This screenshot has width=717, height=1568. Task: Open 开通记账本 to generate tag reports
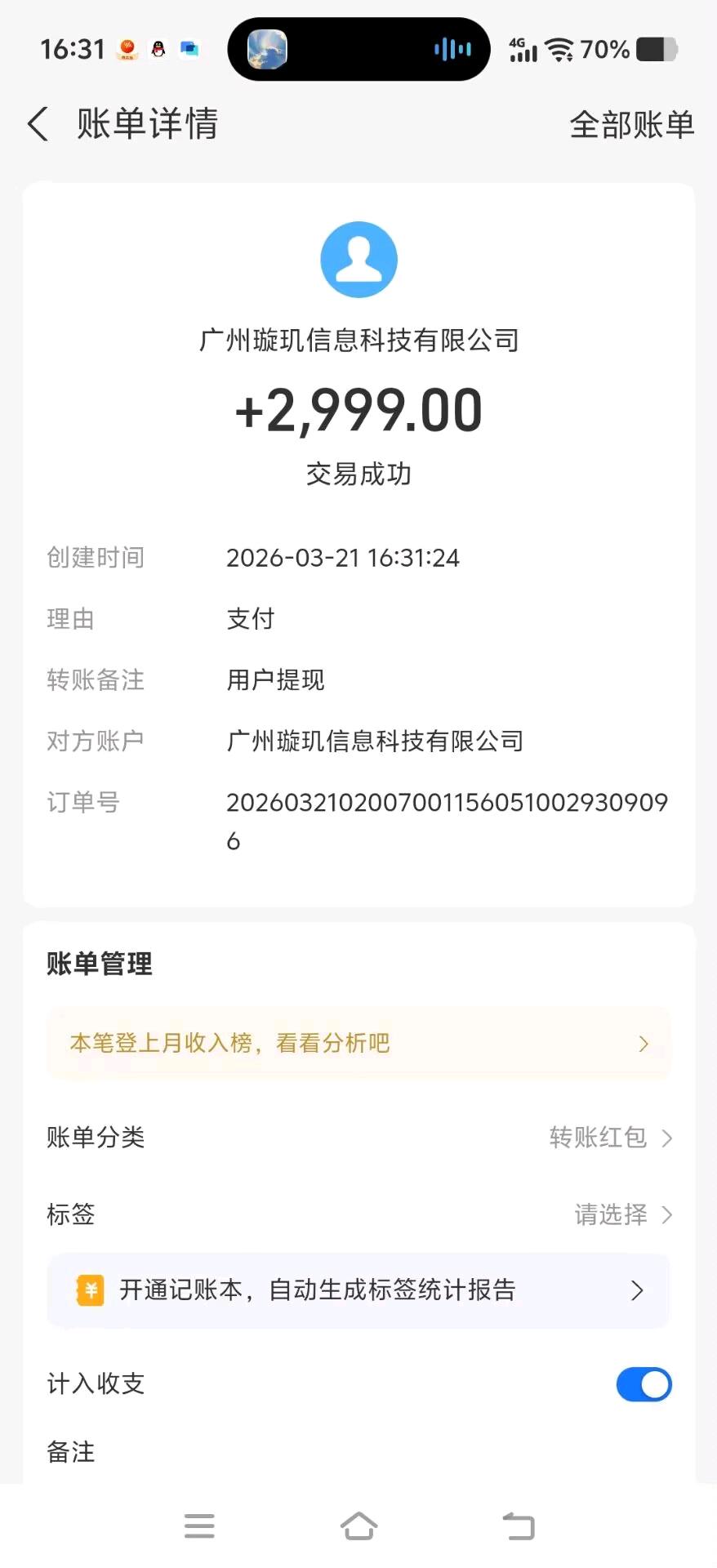pos(358,1290)
